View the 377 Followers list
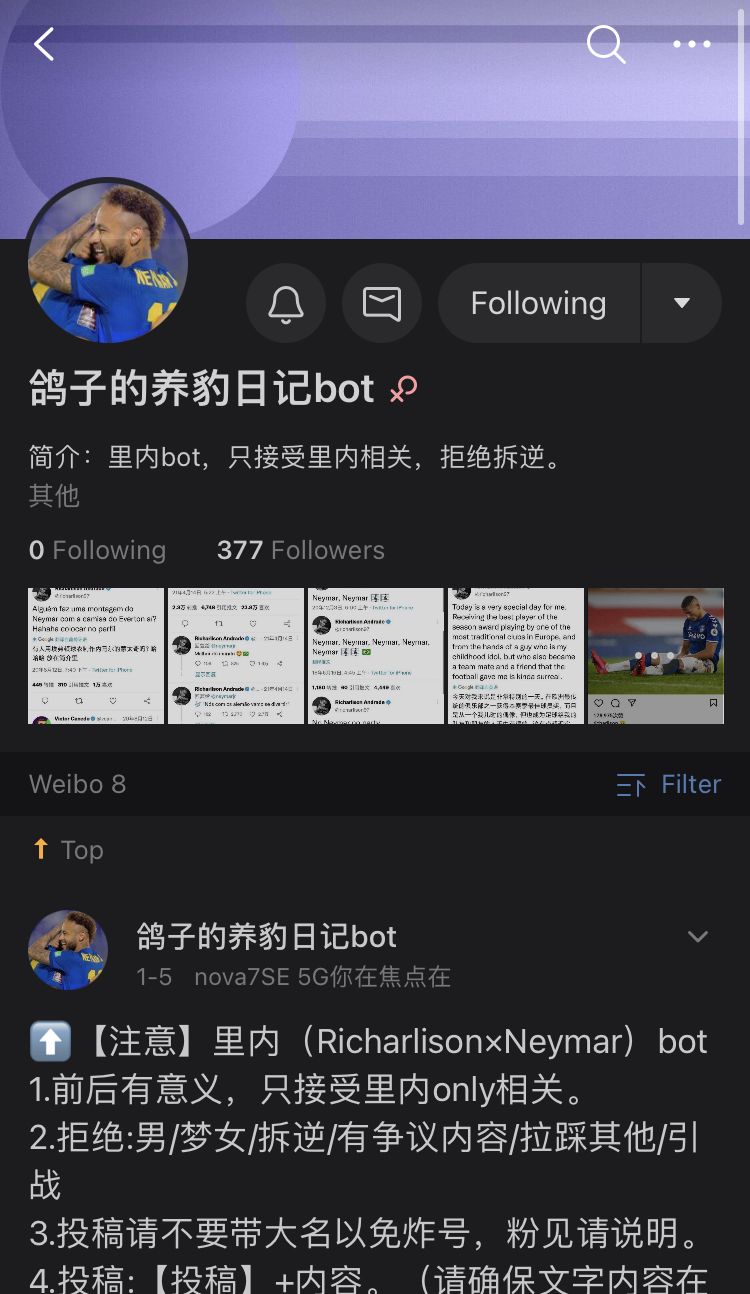750x1294 pixels. (300, 550)
